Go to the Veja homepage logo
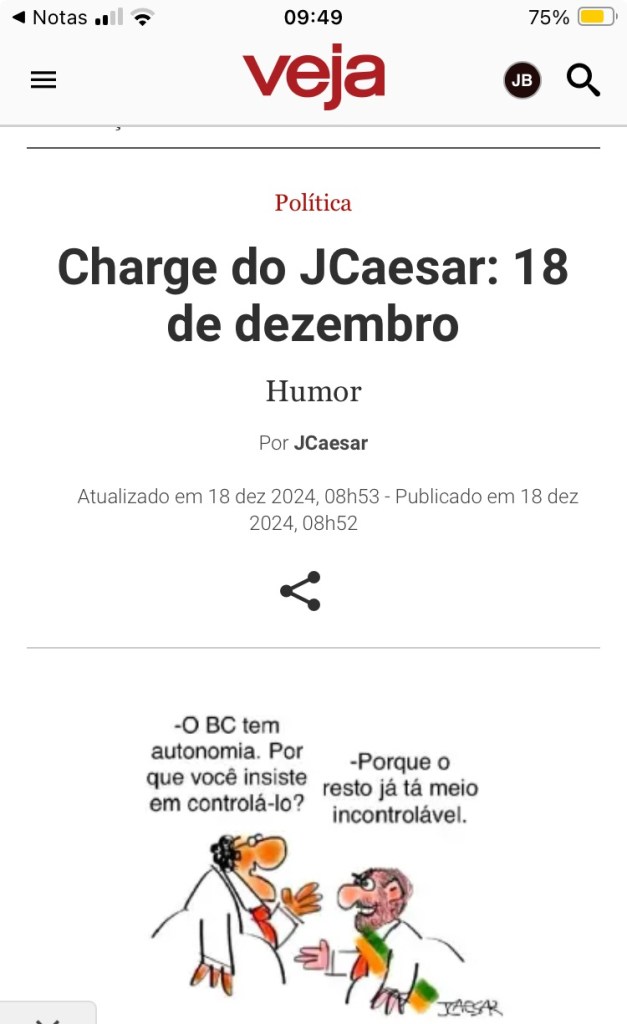Image resolution: width=627 pixels, height=1024 pixels. tap(313, 76)
